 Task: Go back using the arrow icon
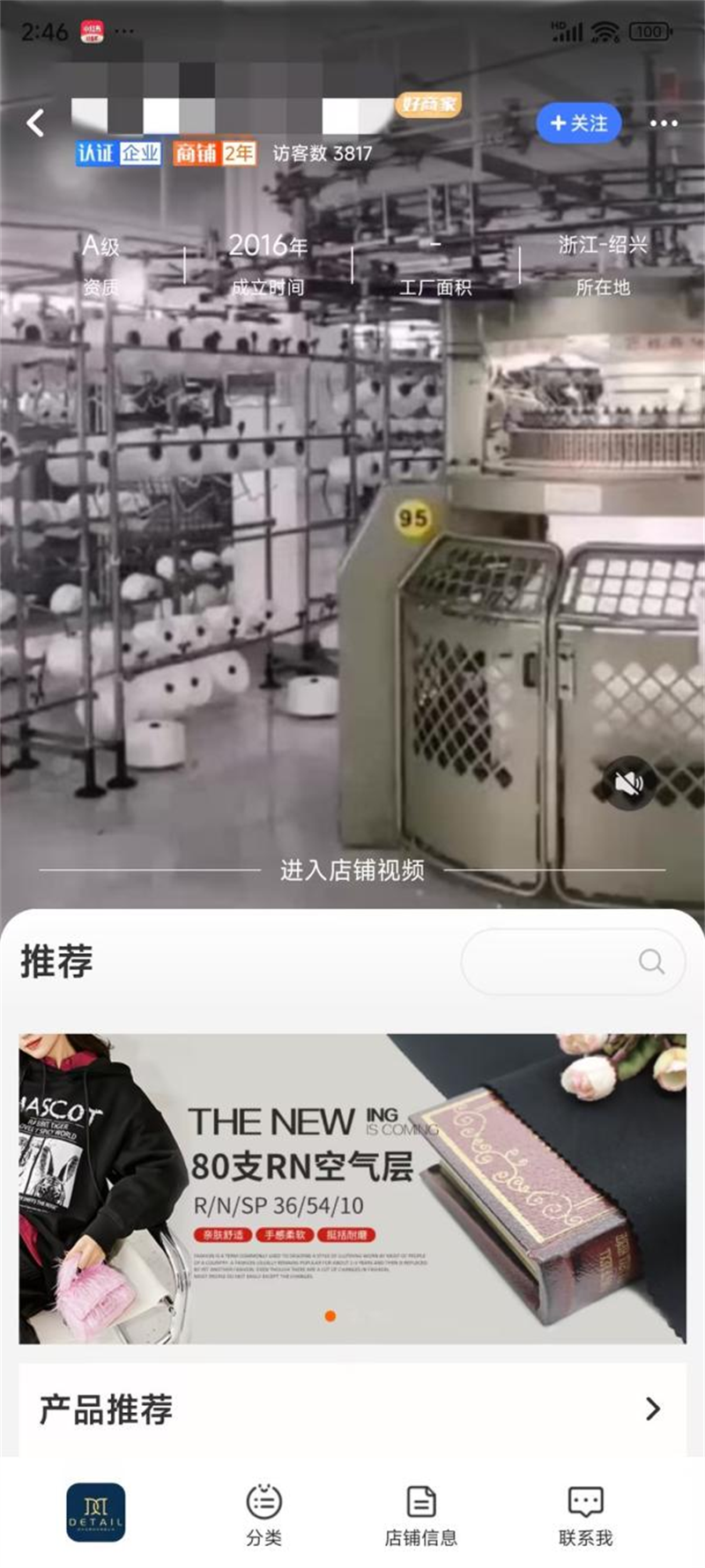(35, 123)
